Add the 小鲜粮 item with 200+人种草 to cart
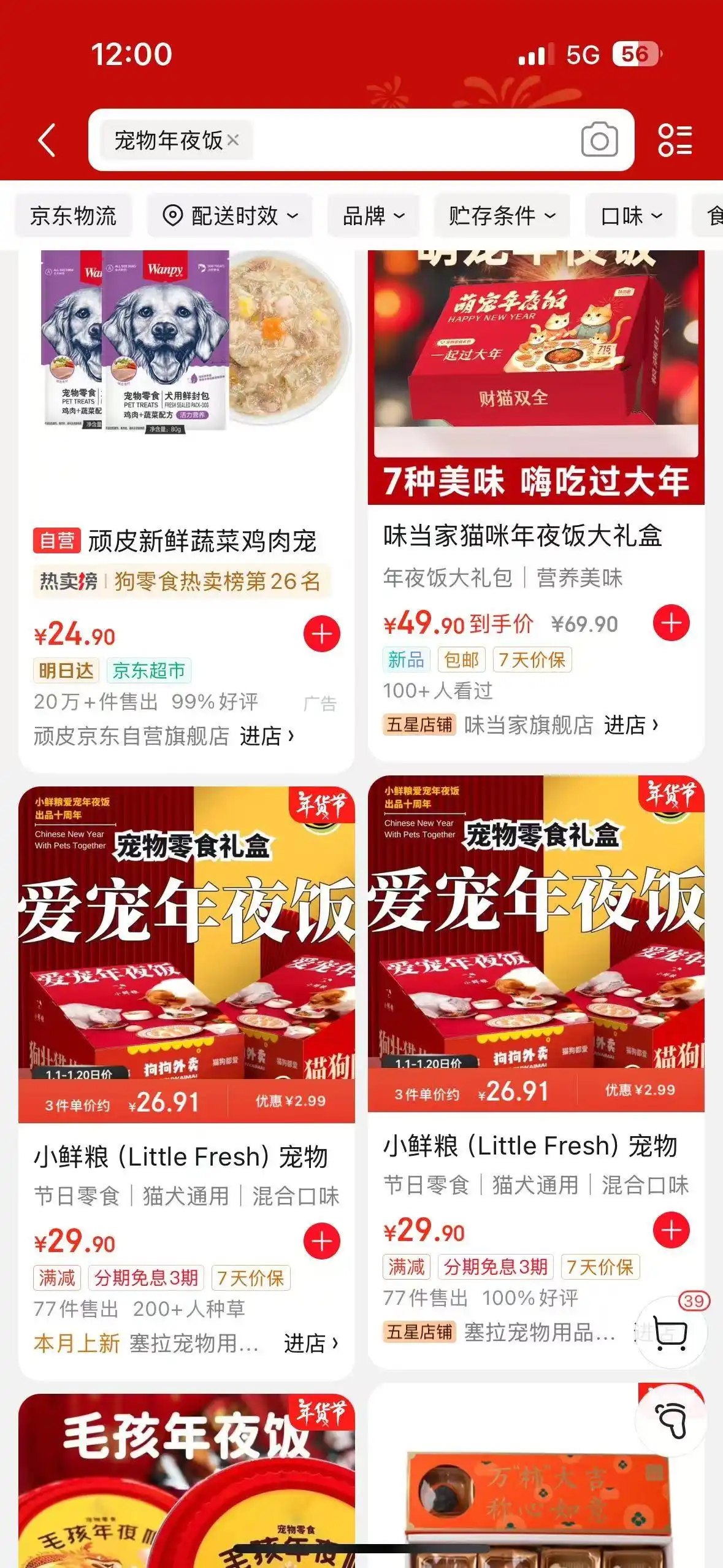723x1568 pixels. 322,1241
